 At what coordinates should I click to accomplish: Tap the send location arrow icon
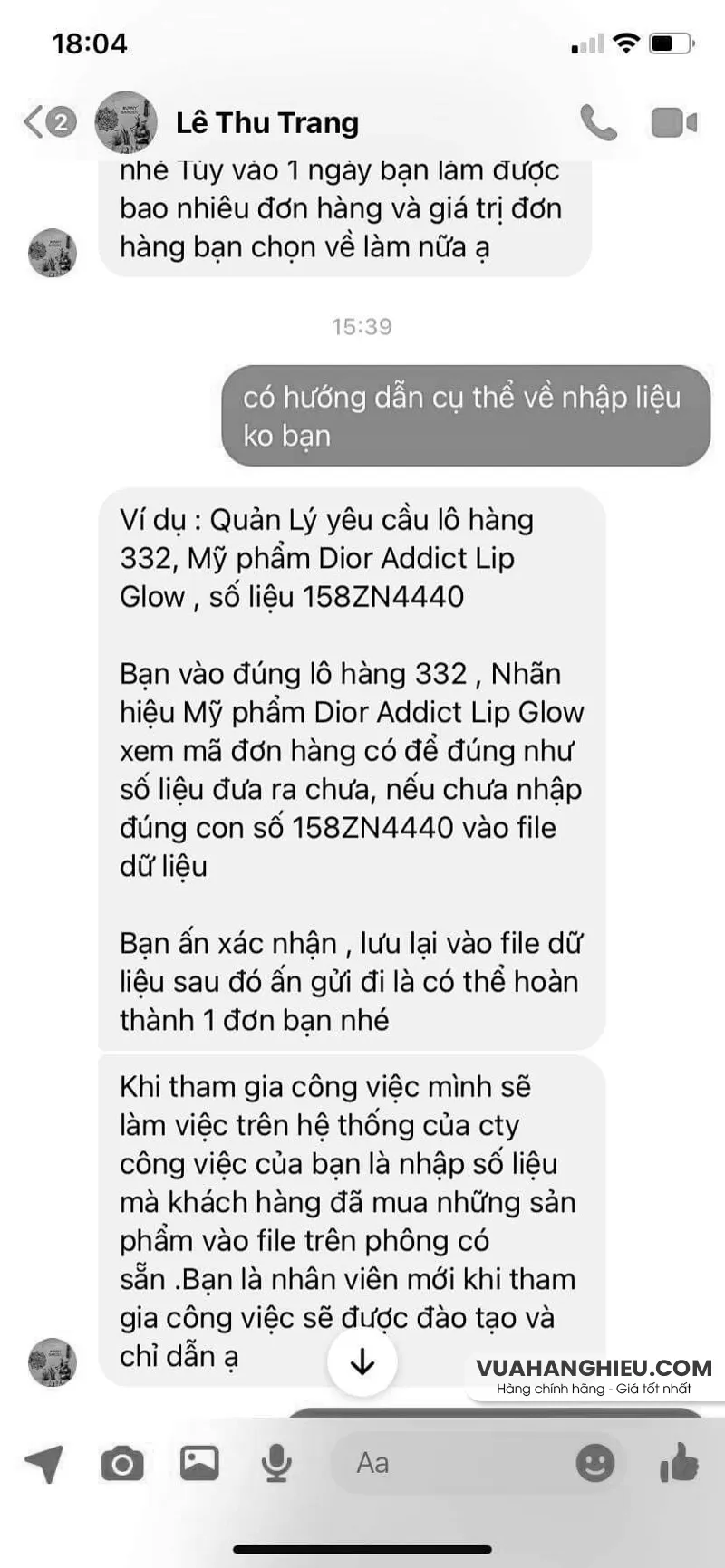click(x=43, y=1461)
